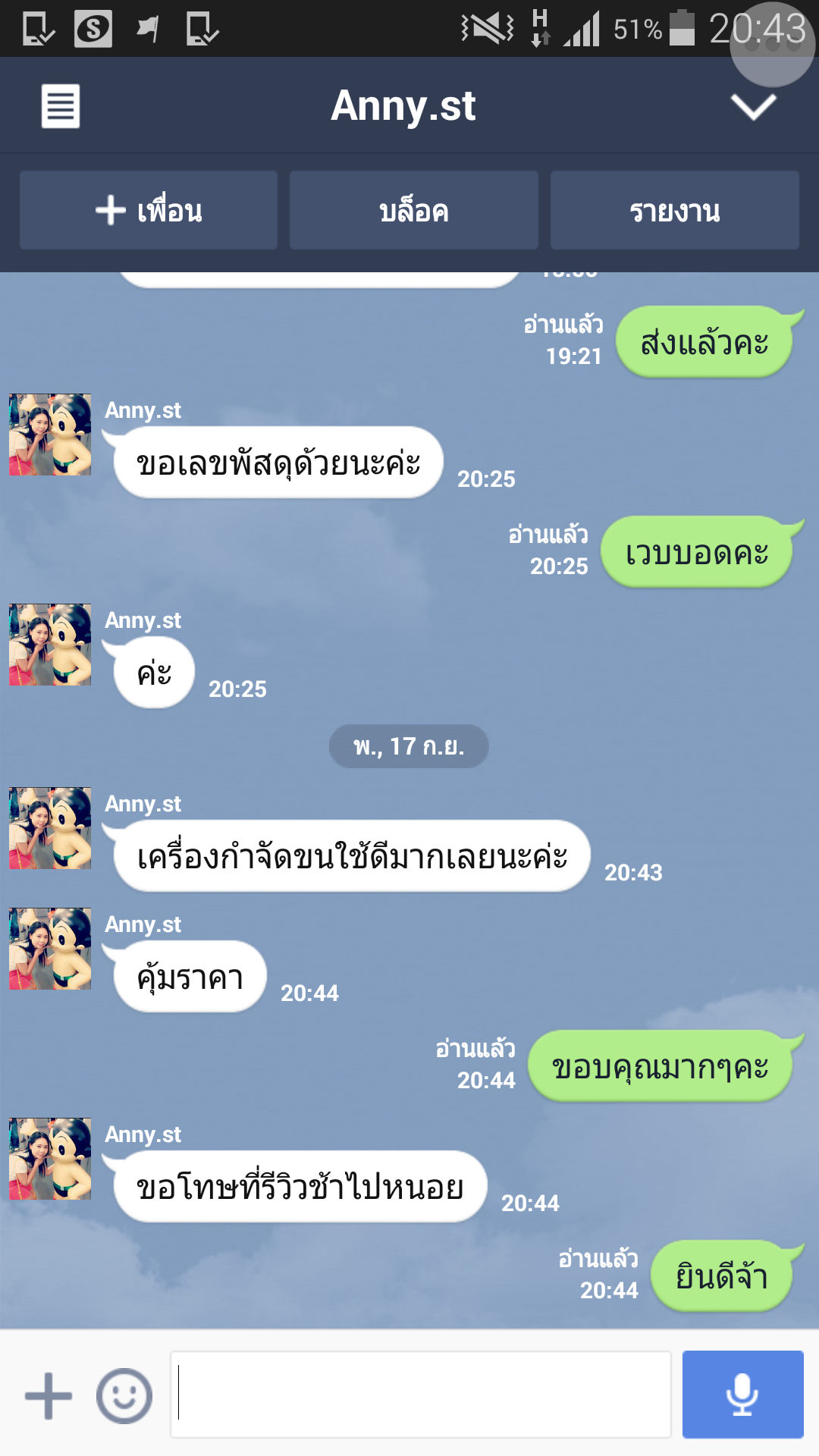Open the plus attachment menu
The height and width of the screenshot is (1456, 819).
(x=49, y=1395)
